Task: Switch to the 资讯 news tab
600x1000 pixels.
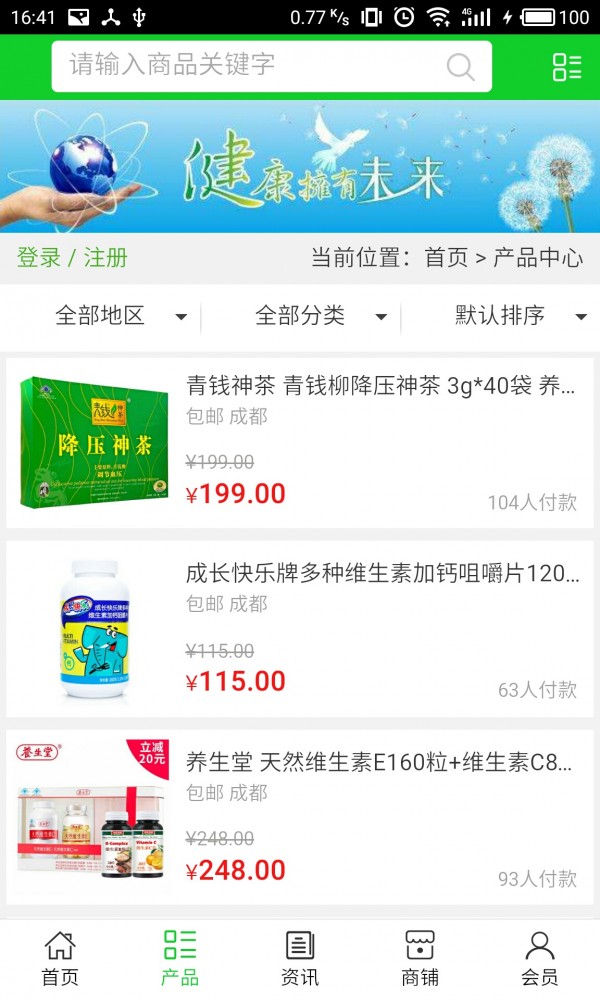Action: pos(300,958)
